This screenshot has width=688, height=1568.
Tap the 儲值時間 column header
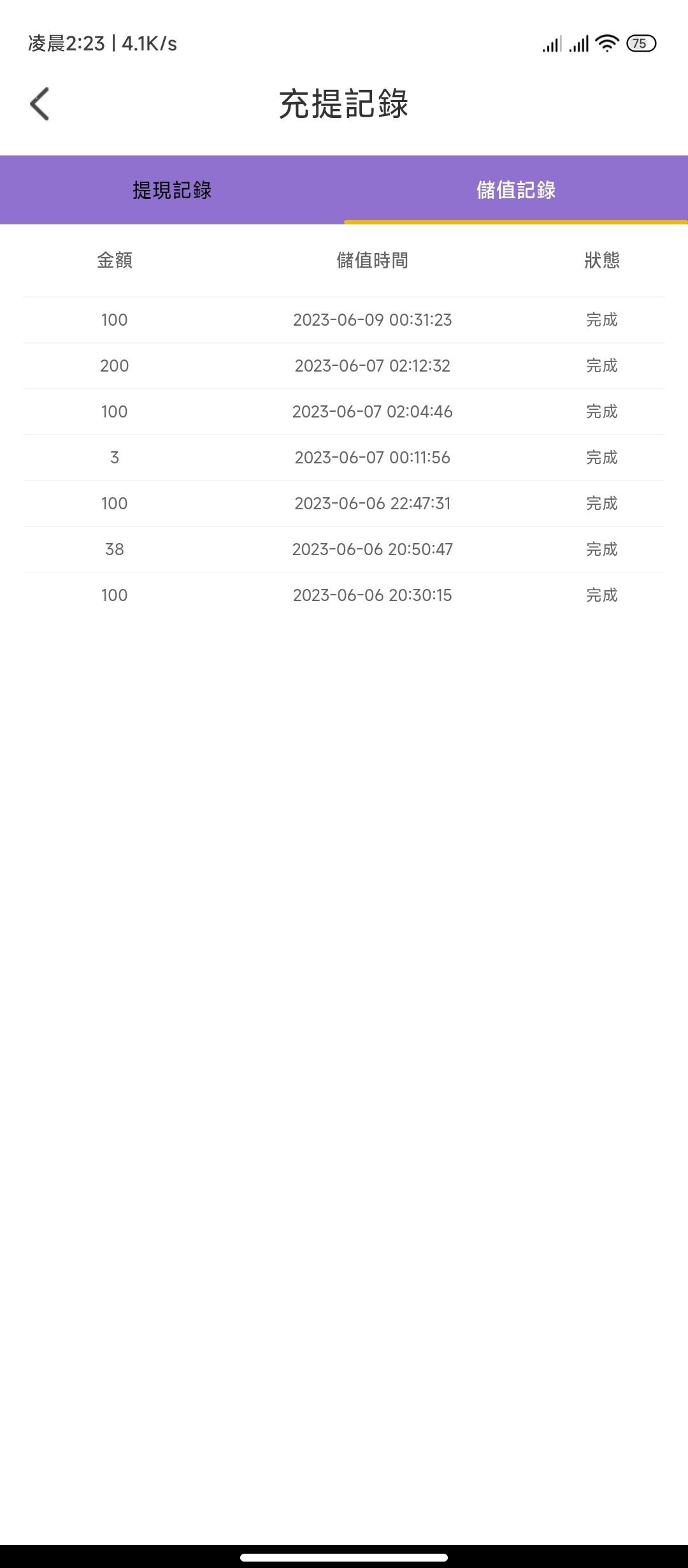373,260
